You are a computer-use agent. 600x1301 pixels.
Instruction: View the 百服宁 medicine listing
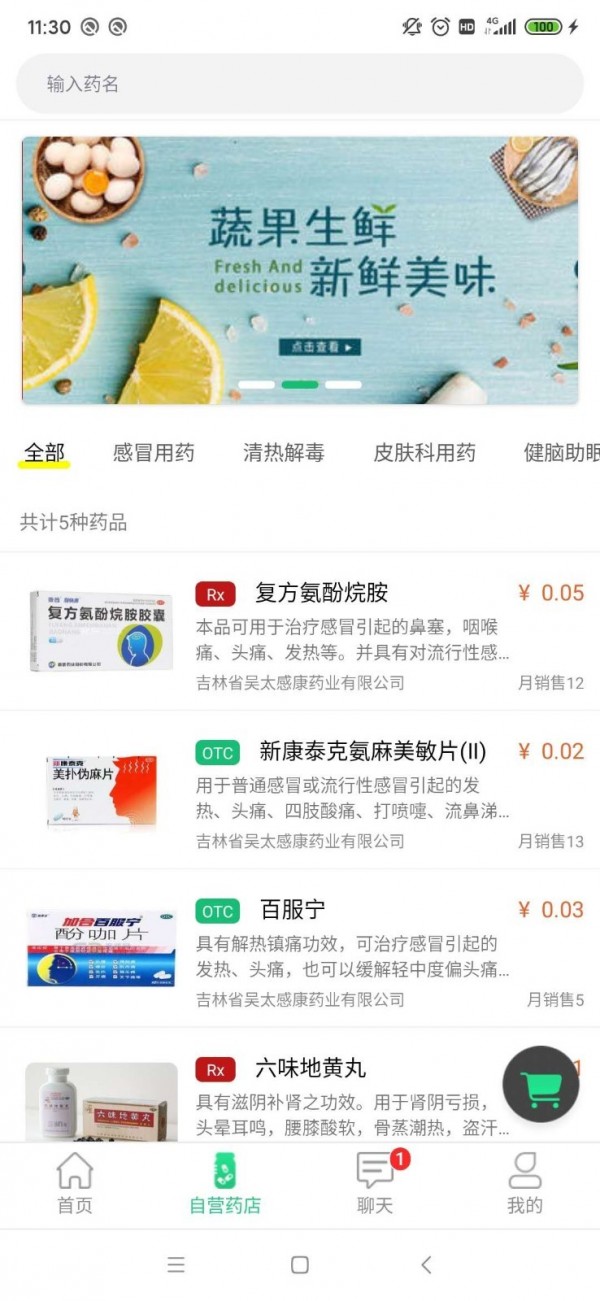(292, 910)
